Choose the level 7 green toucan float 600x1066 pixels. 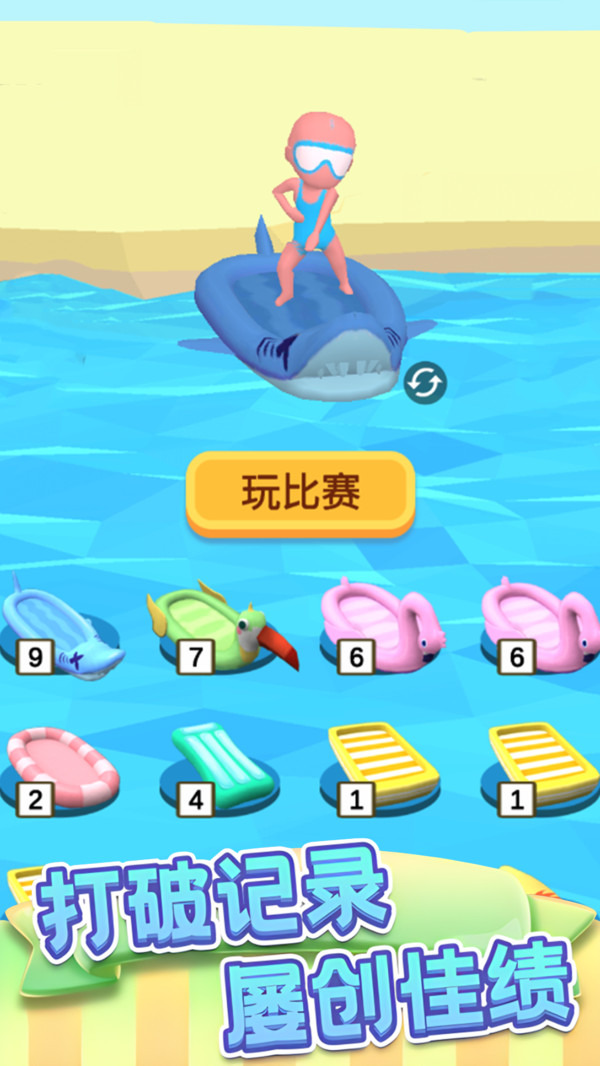tap(222, 630)
